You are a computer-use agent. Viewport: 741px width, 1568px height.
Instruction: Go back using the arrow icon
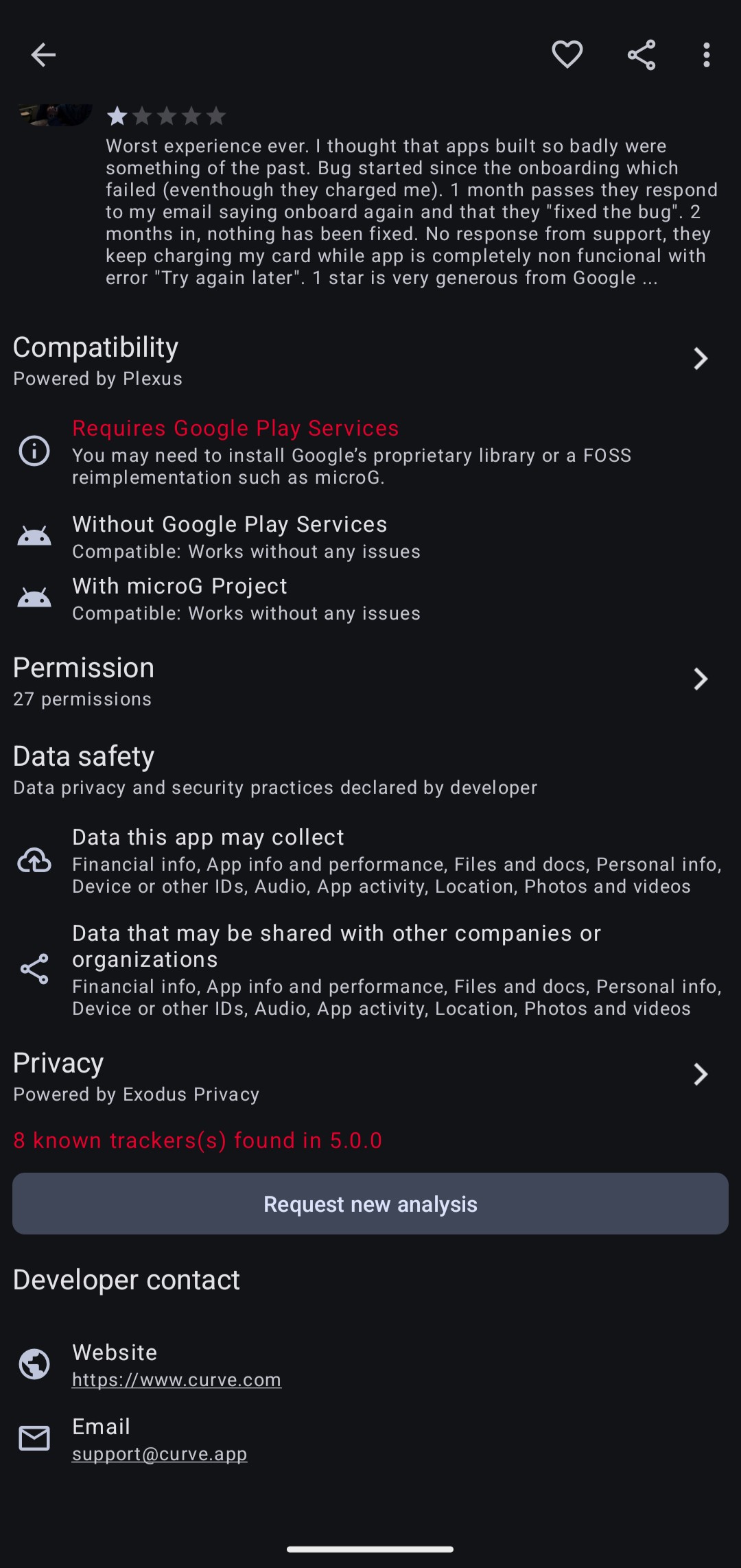point(43,55)
